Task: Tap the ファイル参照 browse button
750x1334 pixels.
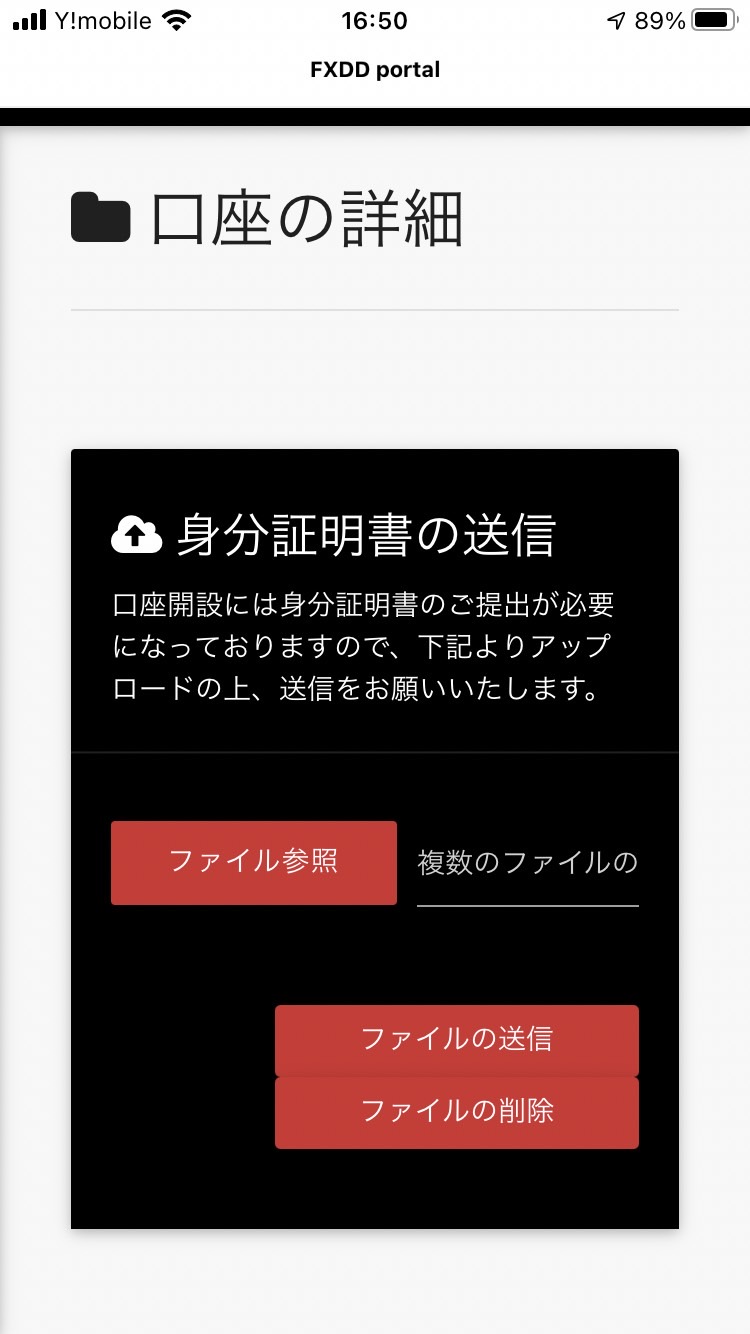Action: [x=254, y=863]
